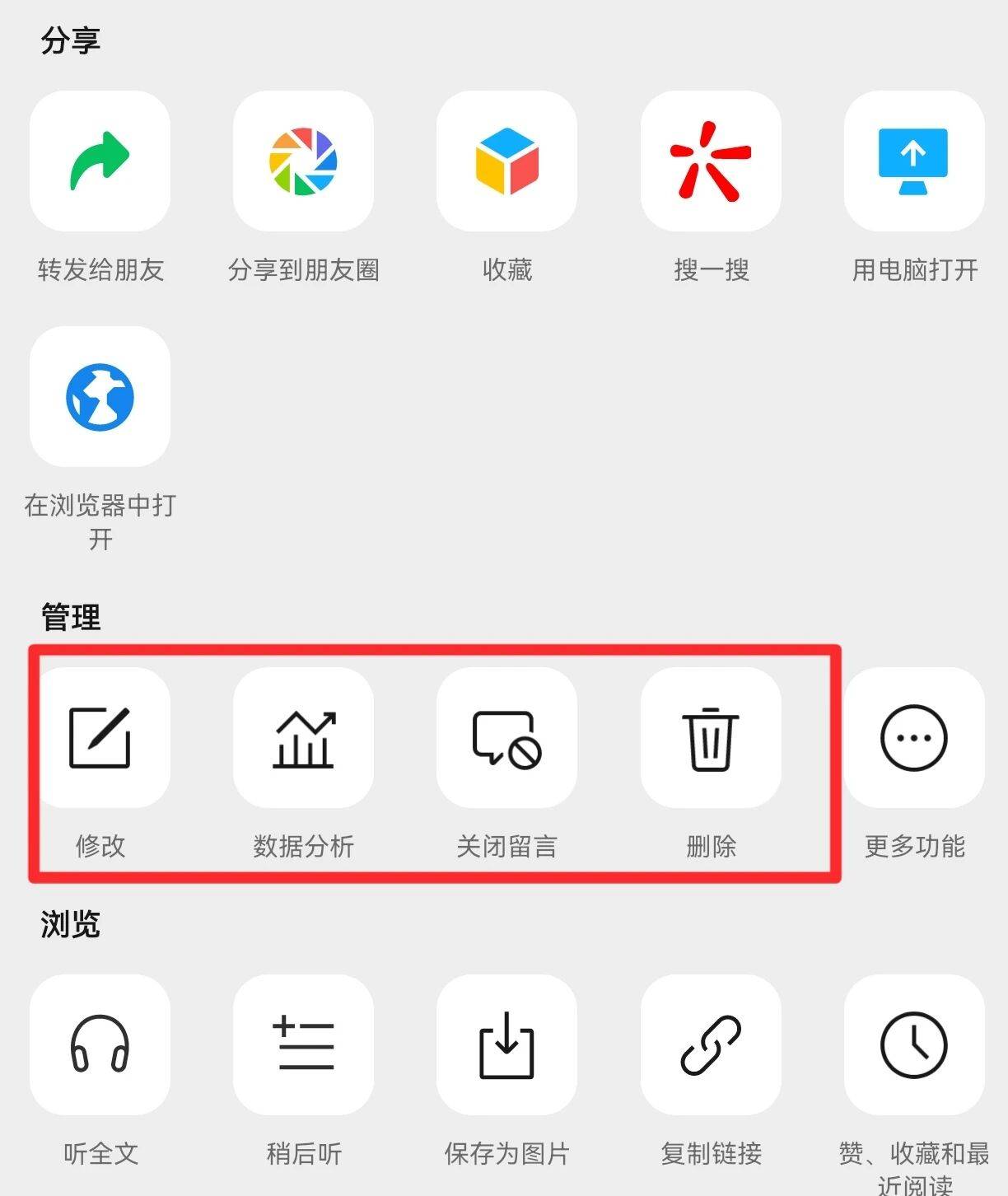Open in browser via 在浏览器中打开
Viewport: 1008px width, 1196px height.
click(x=100, y=397)
